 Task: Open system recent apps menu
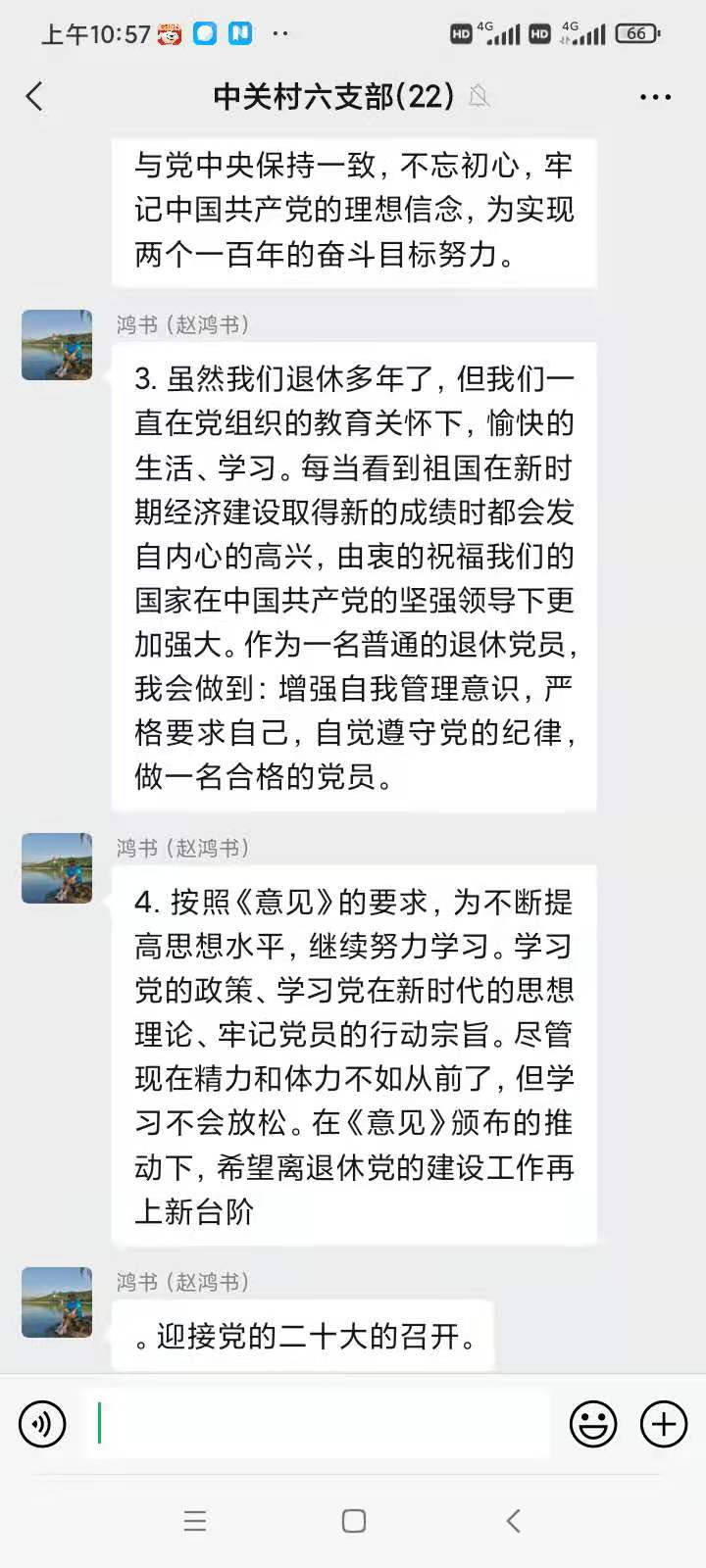[x=195, y=1521]
